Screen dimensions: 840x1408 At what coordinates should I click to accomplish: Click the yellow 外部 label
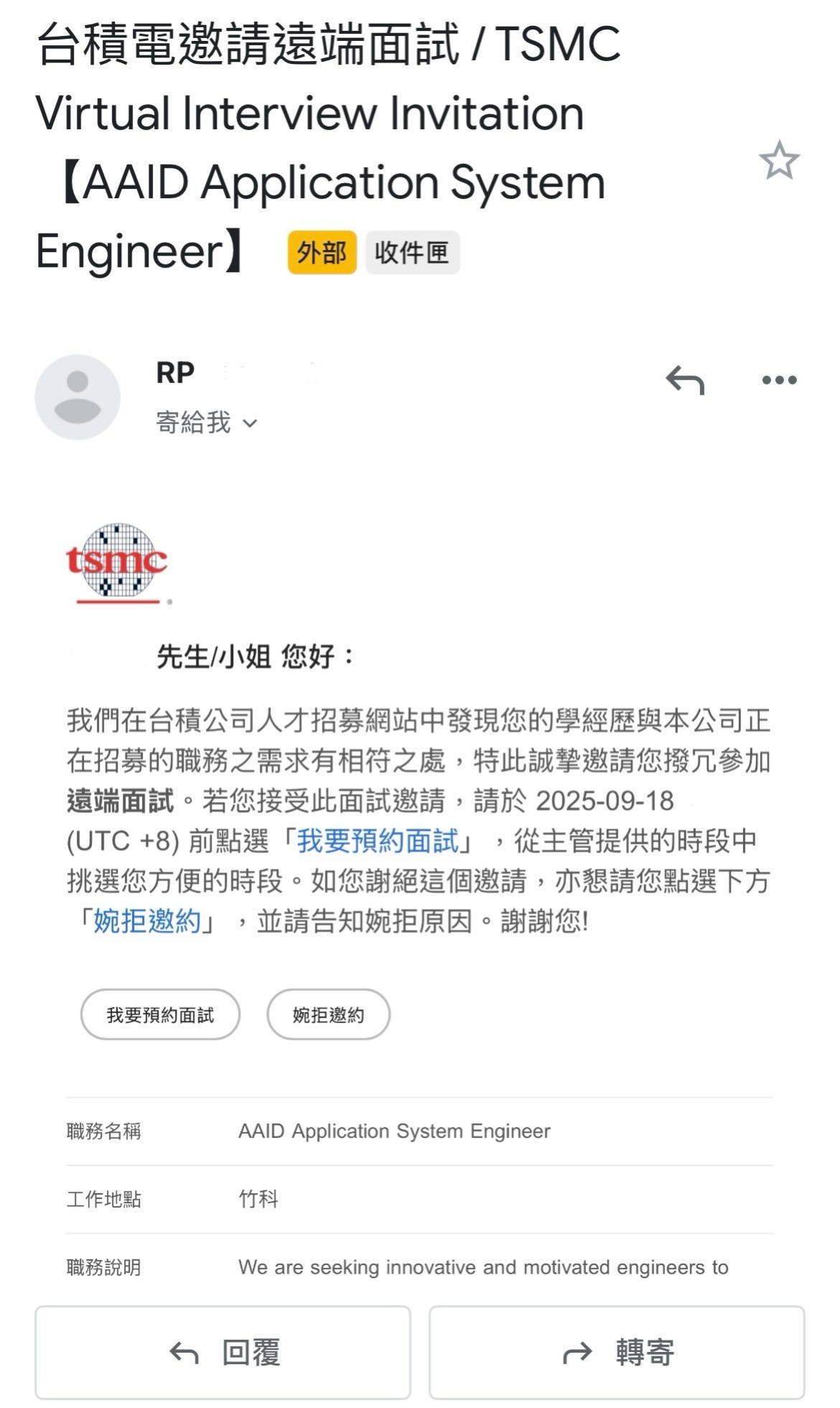(322, 252)
